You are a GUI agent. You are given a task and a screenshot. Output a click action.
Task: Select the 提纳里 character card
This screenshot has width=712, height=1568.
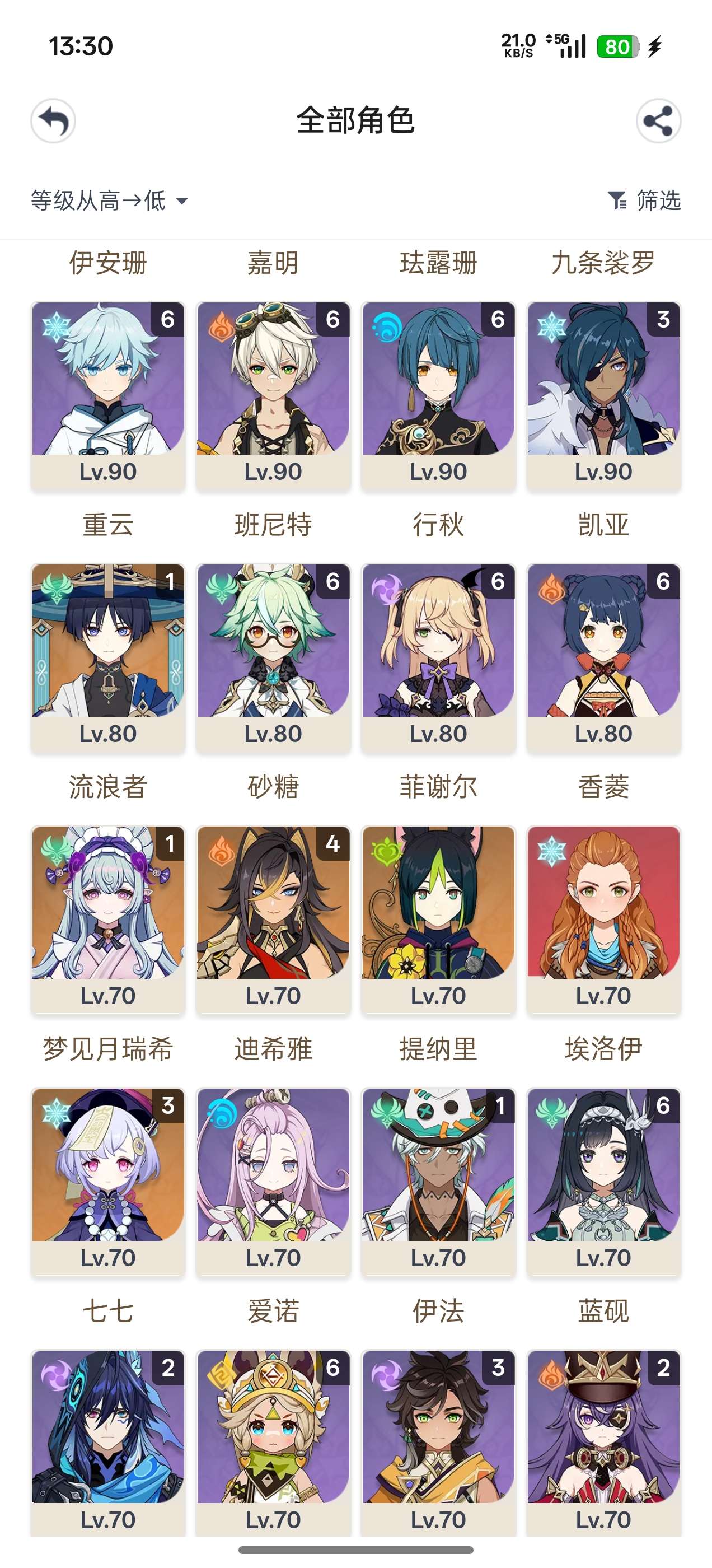438,919
